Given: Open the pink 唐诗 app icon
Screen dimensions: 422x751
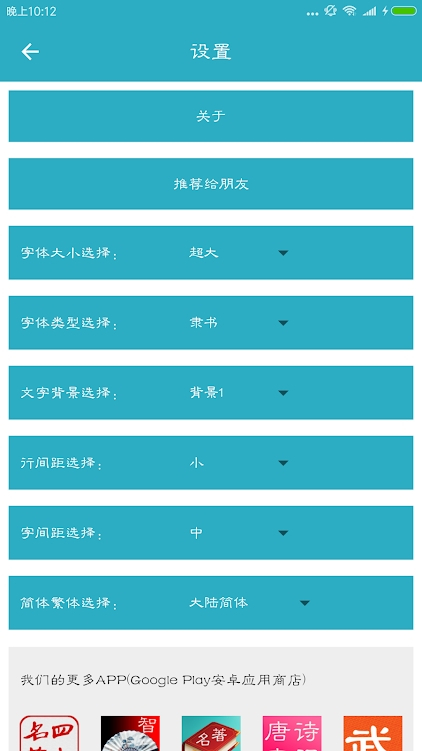Looking at the screenshot, I should 292,733.
